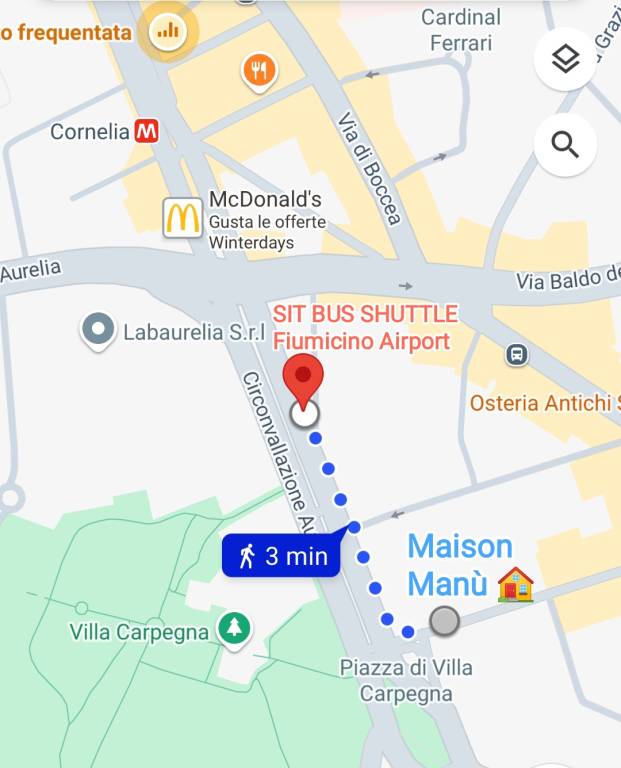Tap the search magnifier button
Viewport: 621px width, 768px height.
tap(565, 146)
